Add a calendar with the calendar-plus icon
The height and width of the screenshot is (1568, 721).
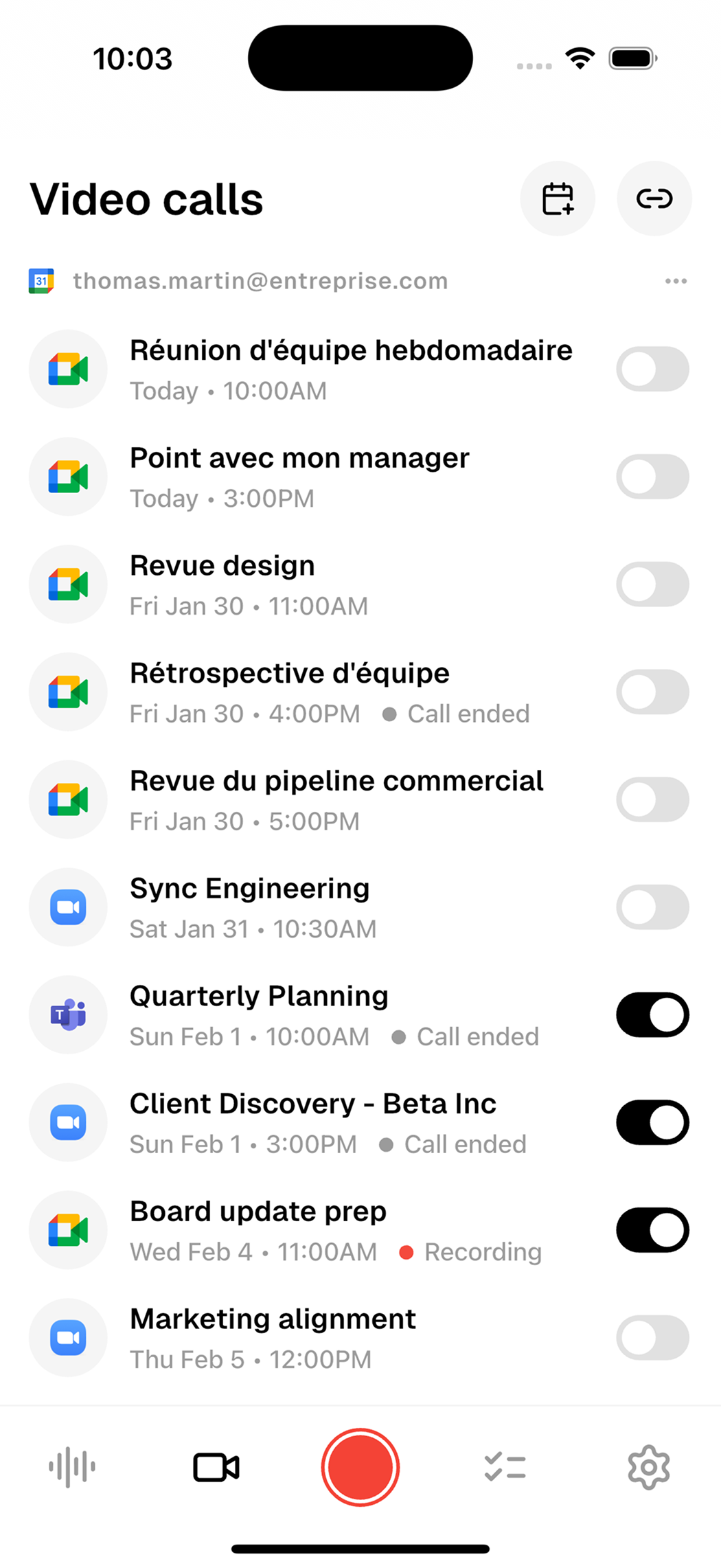point(557,199)
